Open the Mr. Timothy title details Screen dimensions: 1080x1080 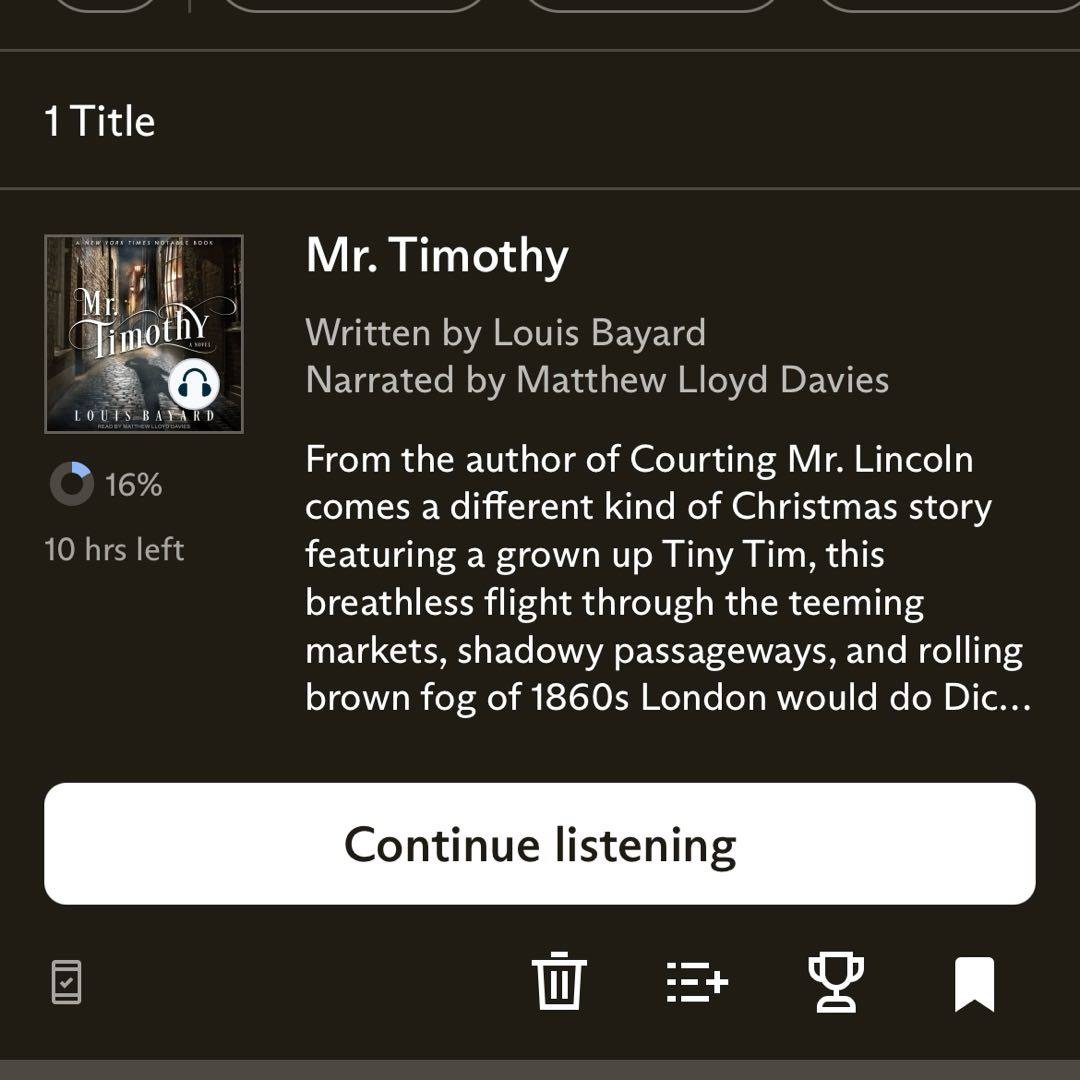437,256
